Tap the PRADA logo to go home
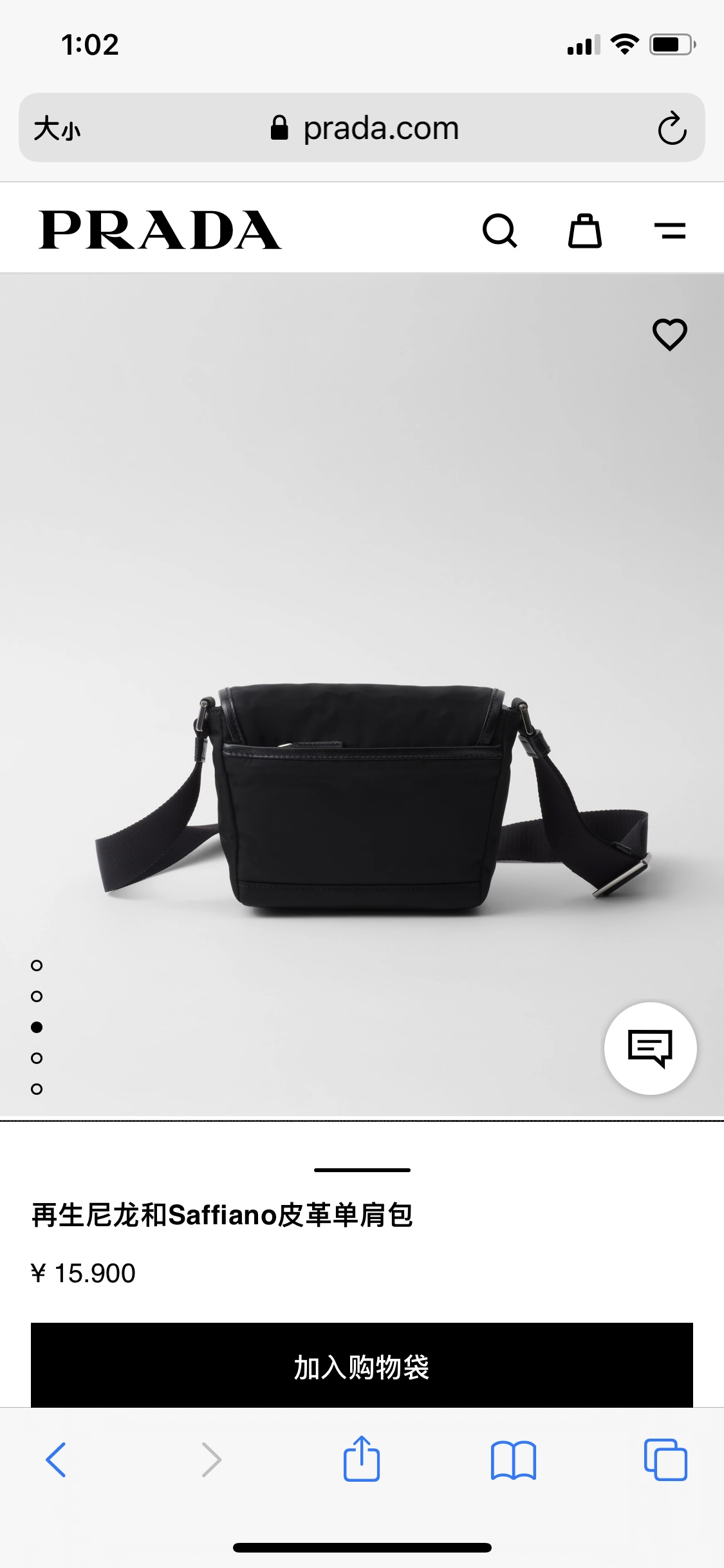This screenshot has width=724, height=1568. click(160, 230)
